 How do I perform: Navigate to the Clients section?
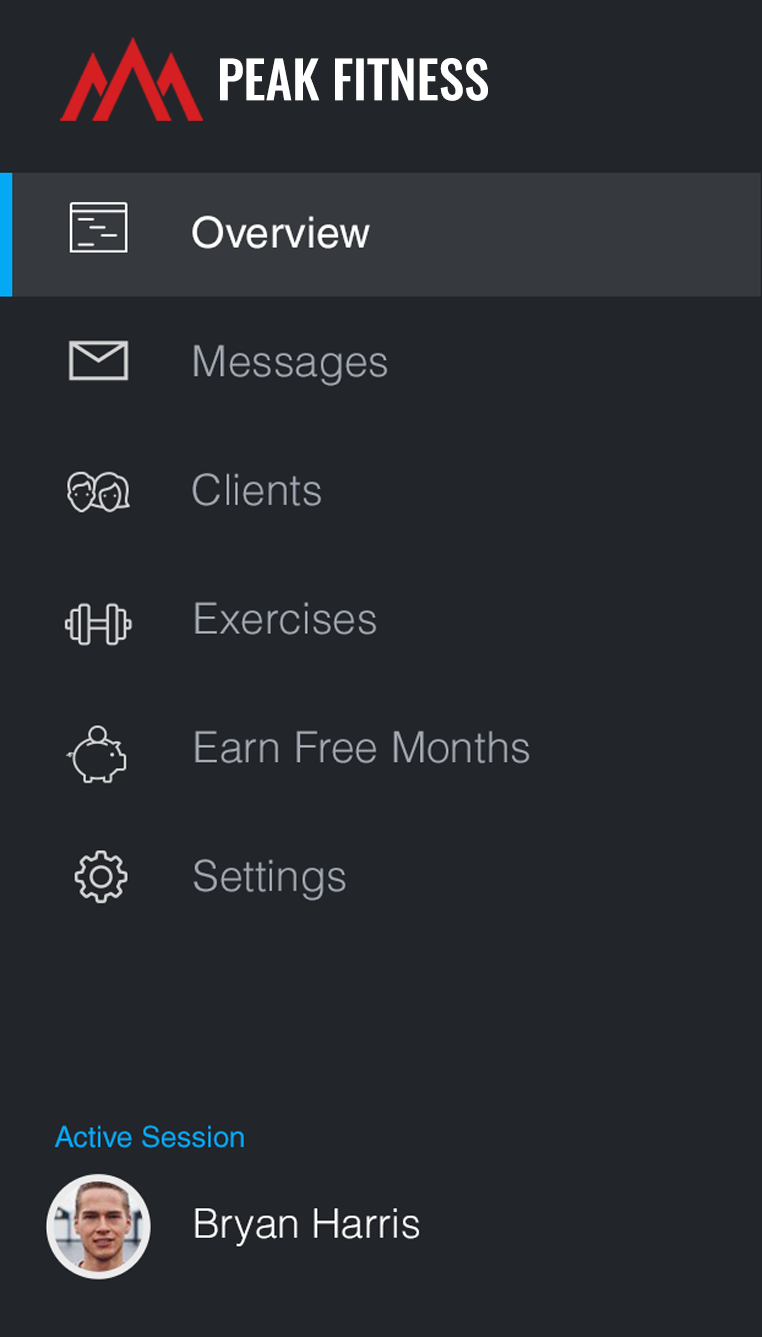pyautogui.click(x=256, y=490)
